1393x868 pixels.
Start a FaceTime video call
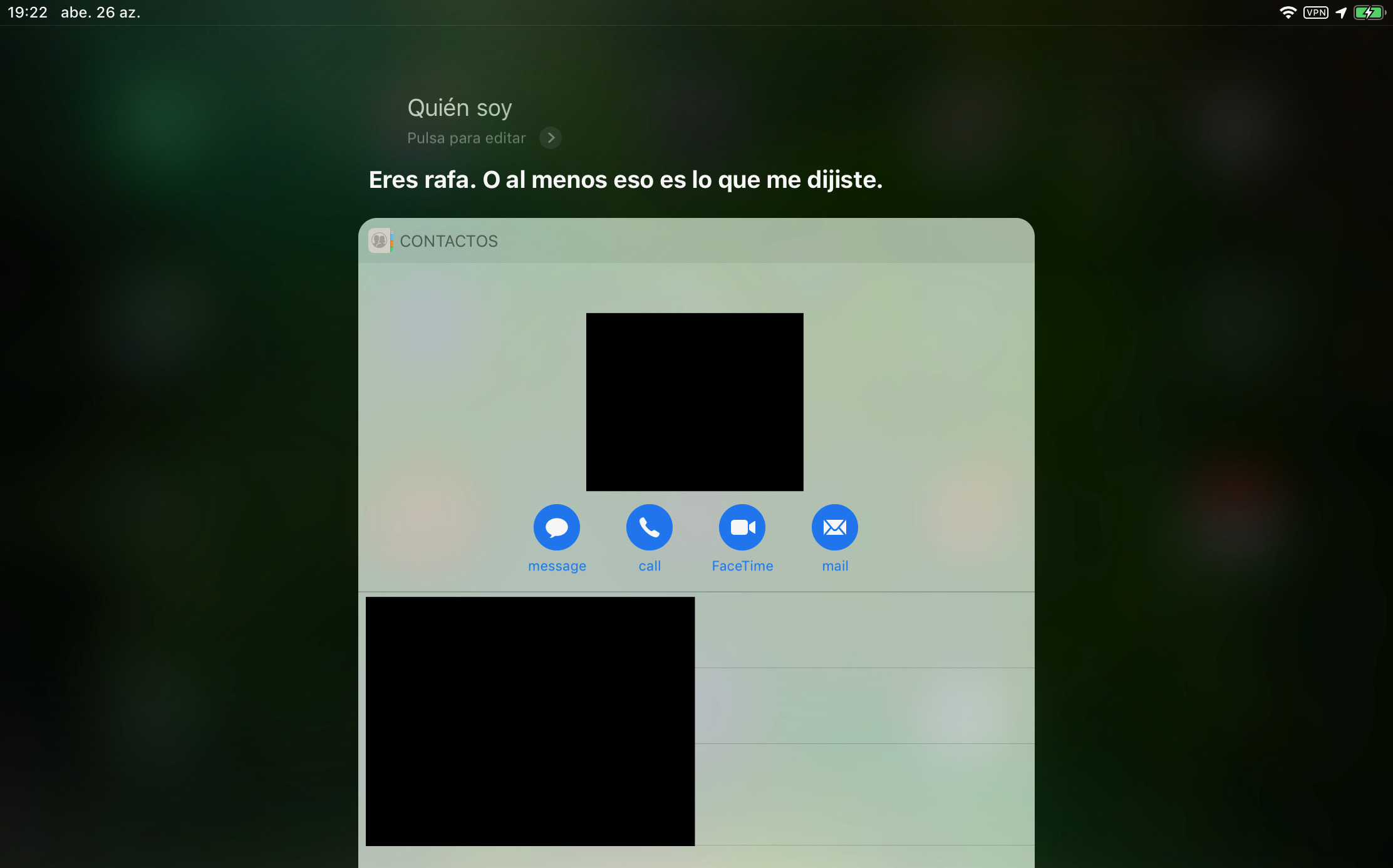click(x=742, y=527)
